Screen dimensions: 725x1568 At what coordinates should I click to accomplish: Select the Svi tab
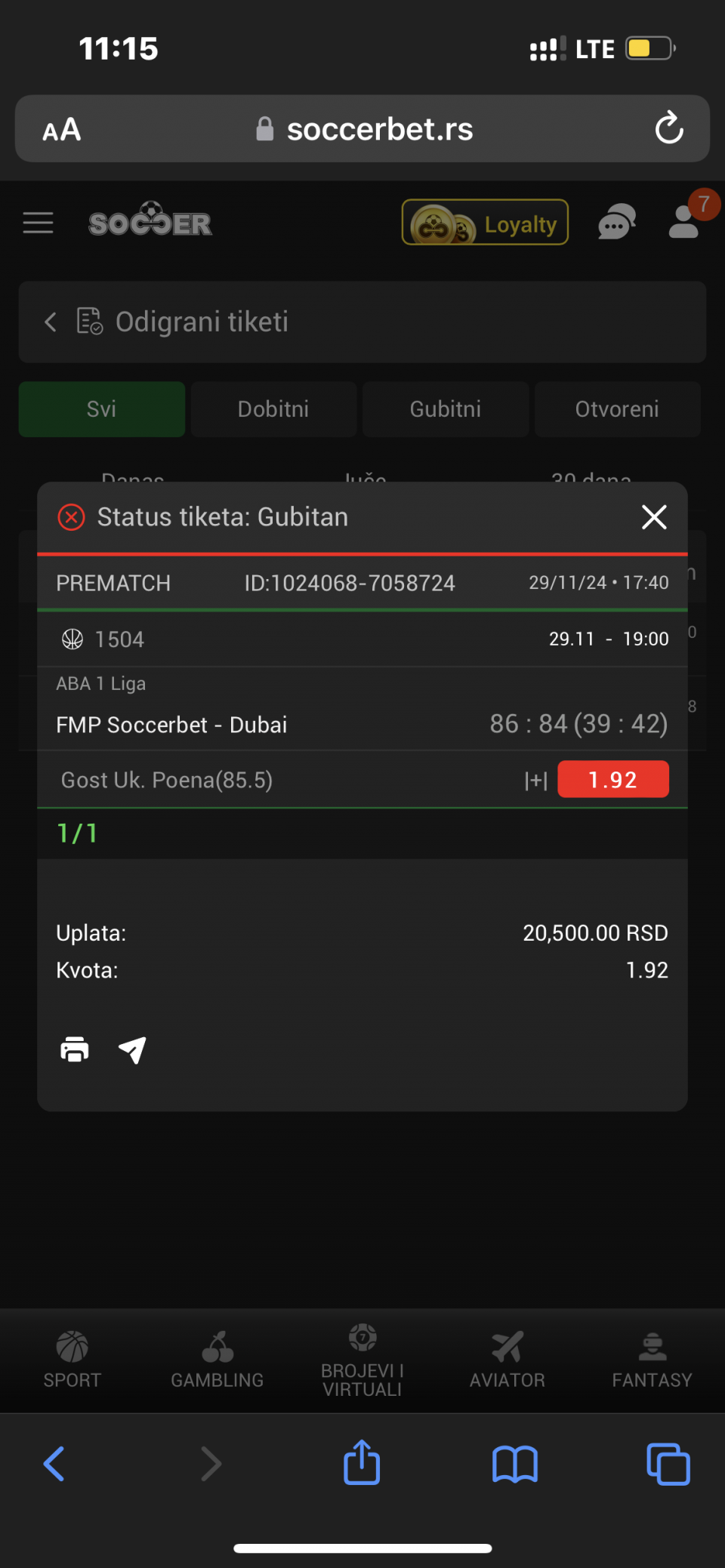[x=102, y=409]
